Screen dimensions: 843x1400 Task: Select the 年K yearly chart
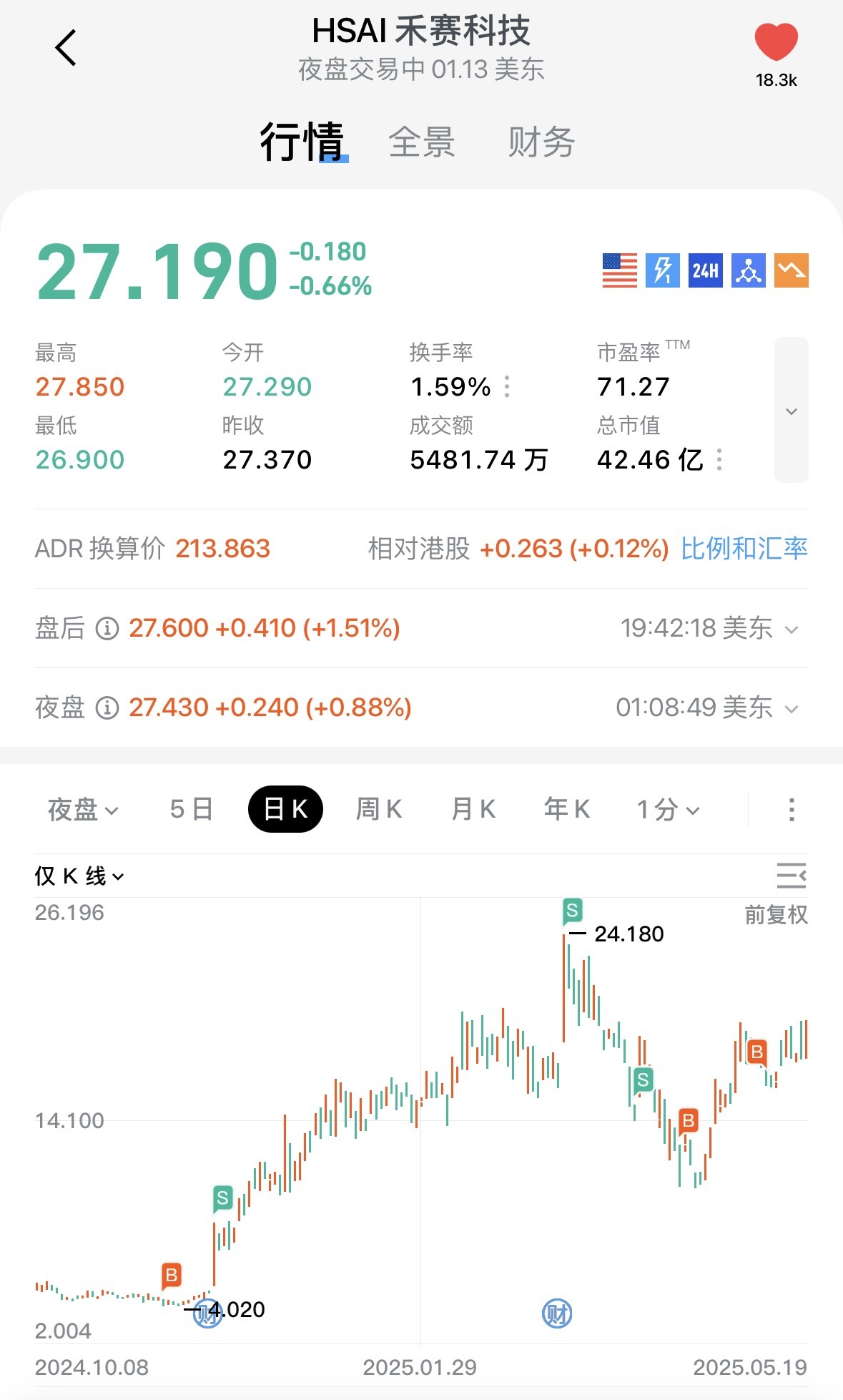pyautogui.click(x=566, y=810)
